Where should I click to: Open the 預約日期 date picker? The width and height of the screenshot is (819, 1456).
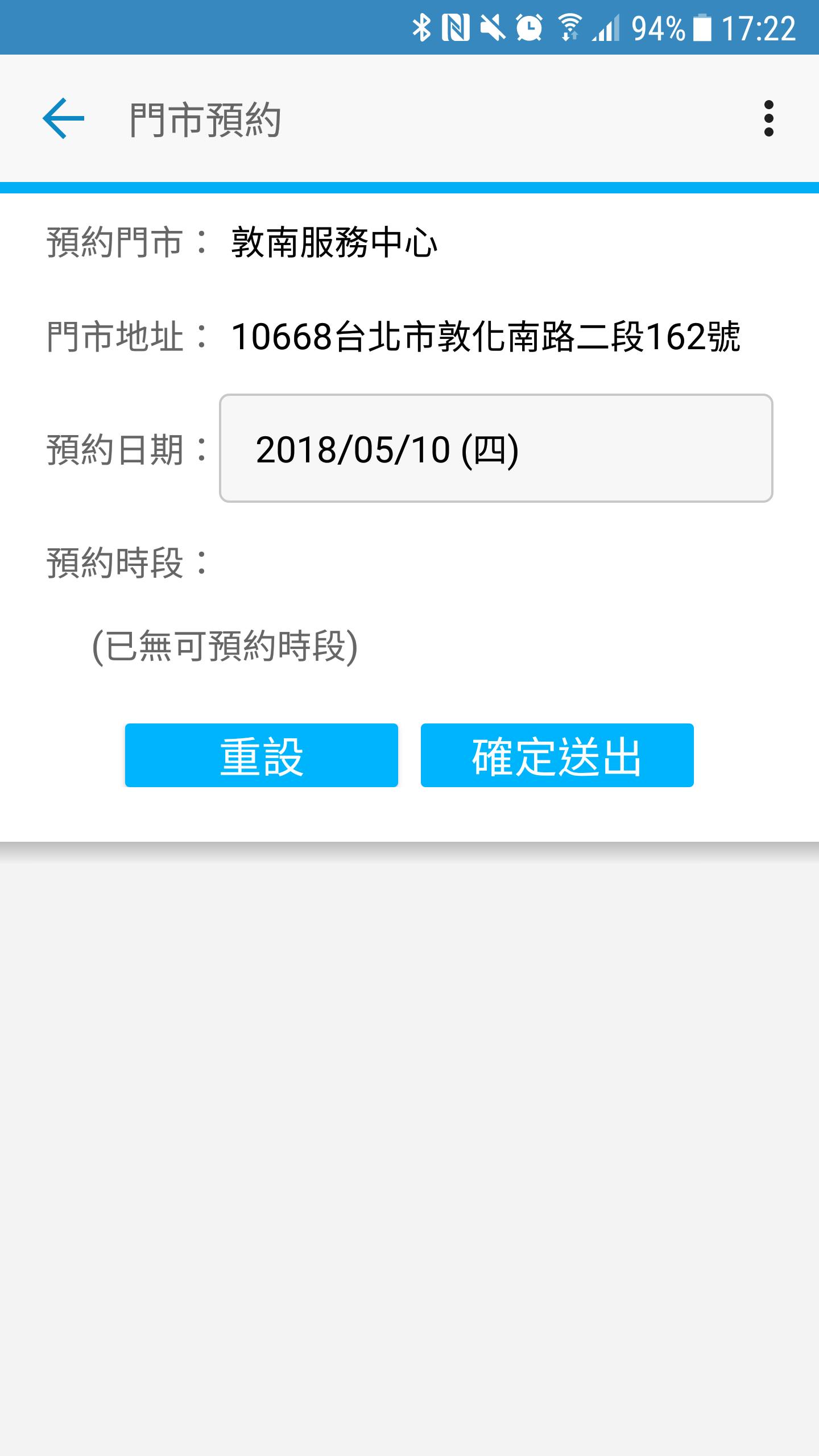[495, 448]
